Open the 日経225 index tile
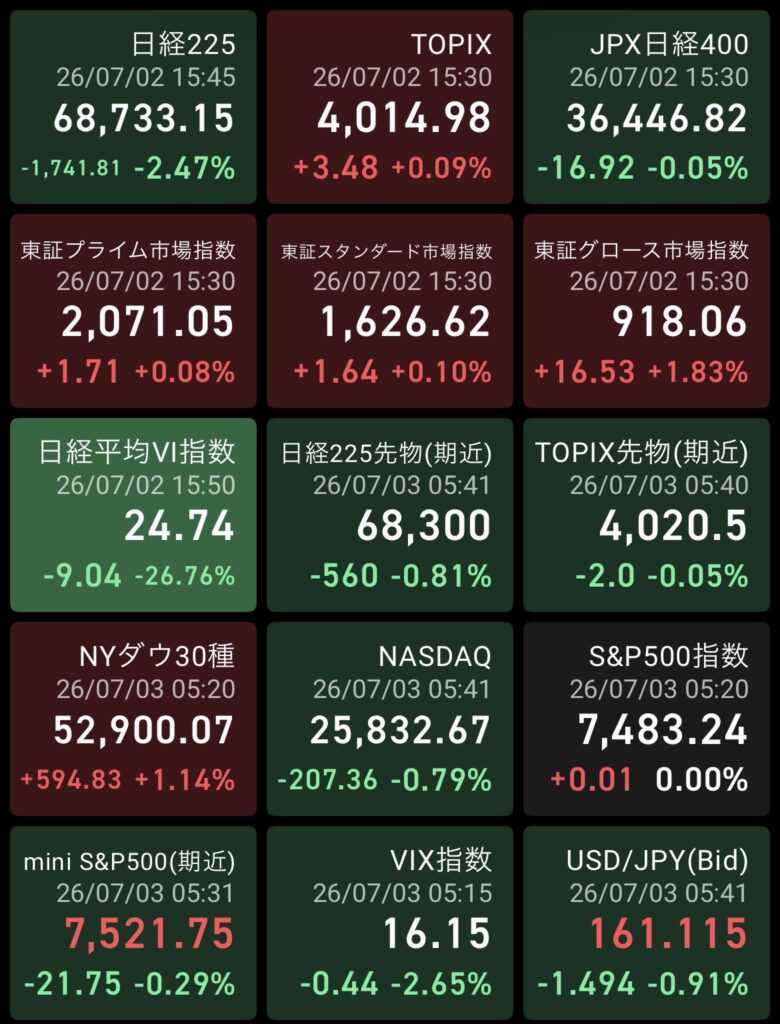780x1024 pixels. click(133, 107)
